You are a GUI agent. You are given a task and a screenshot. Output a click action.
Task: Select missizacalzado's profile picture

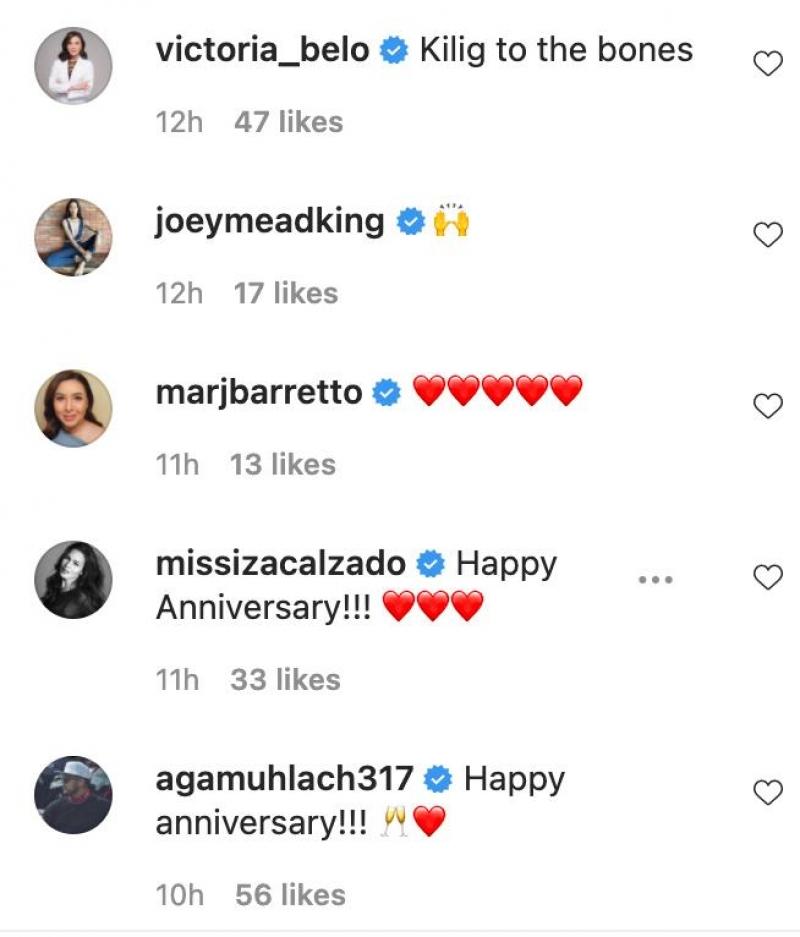(74, 579)
